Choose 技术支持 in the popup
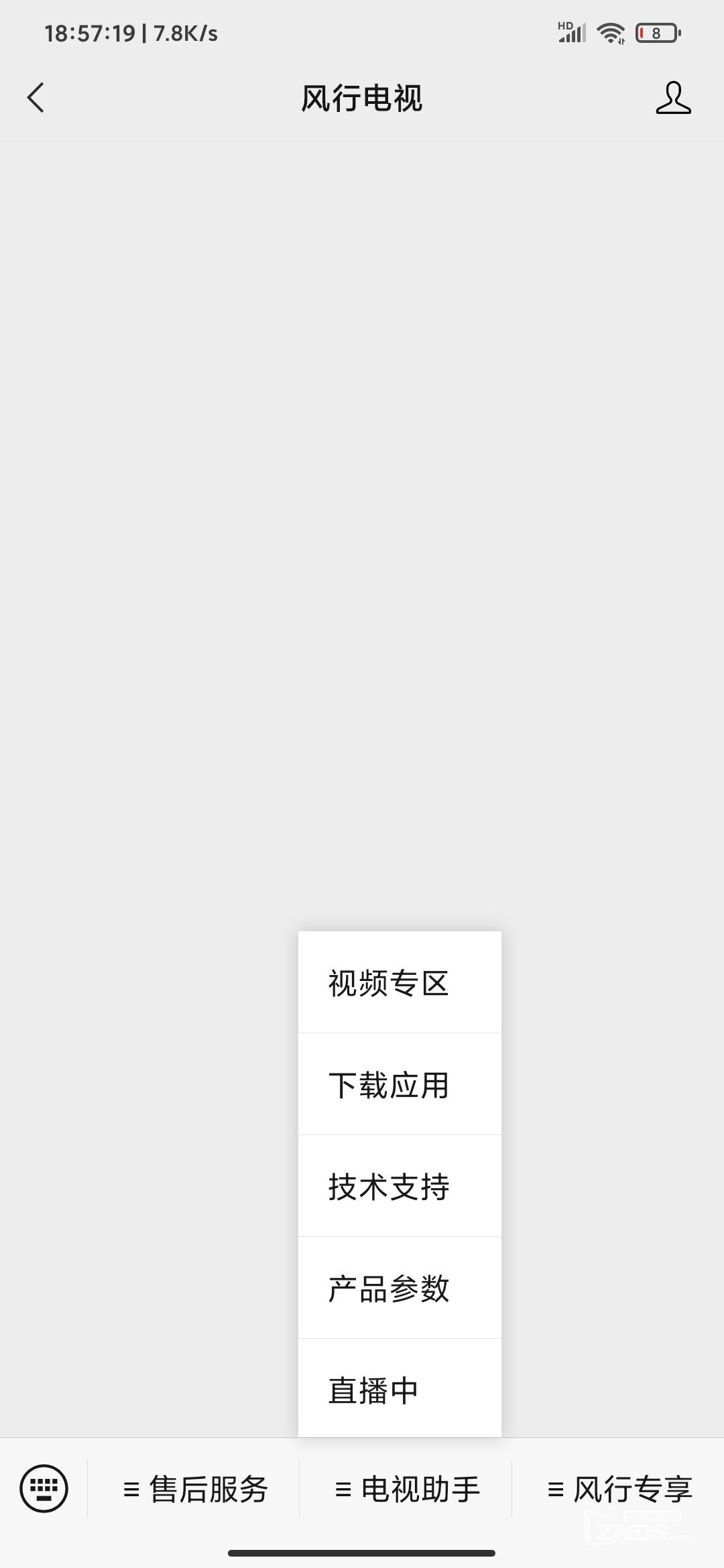The width and height of the screenshot is (724, 1568). click(400, 1186)
